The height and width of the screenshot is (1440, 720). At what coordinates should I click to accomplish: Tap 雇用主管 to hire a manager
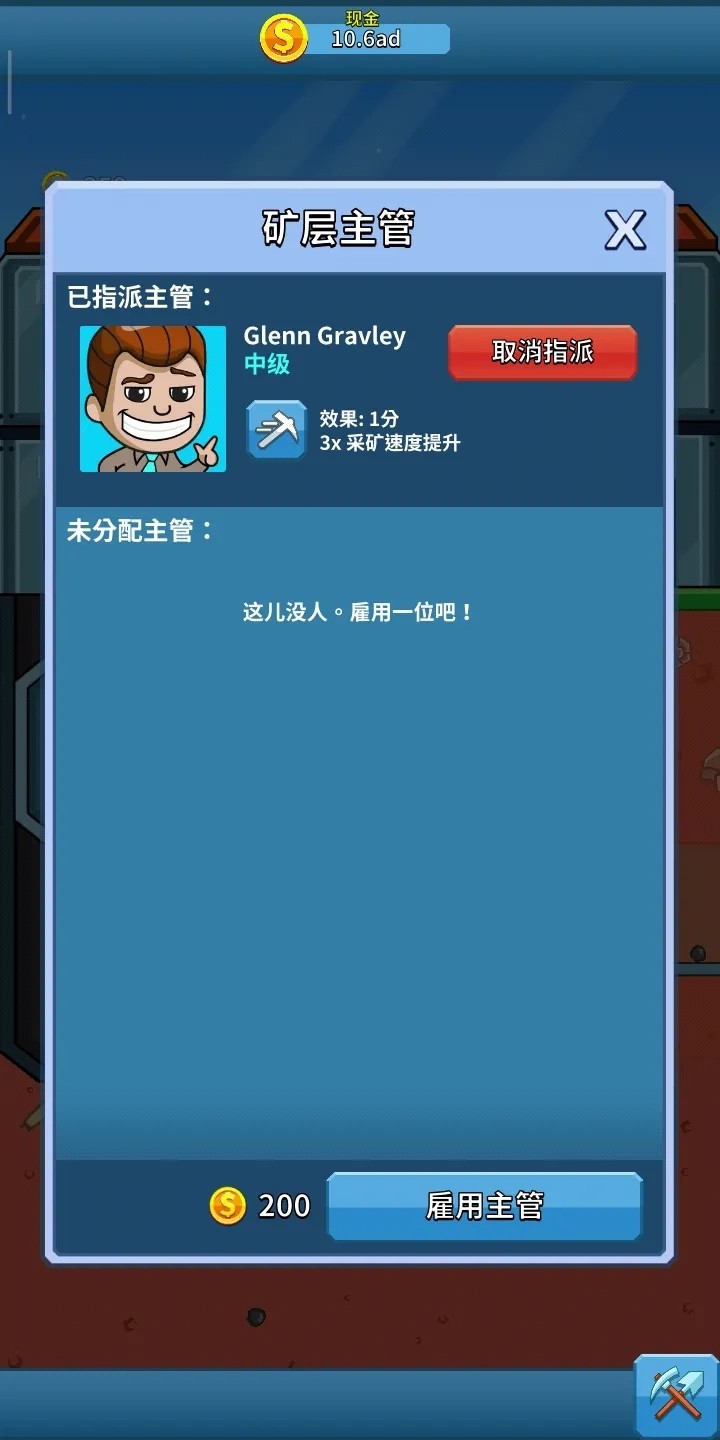(x=484, y=1206)
